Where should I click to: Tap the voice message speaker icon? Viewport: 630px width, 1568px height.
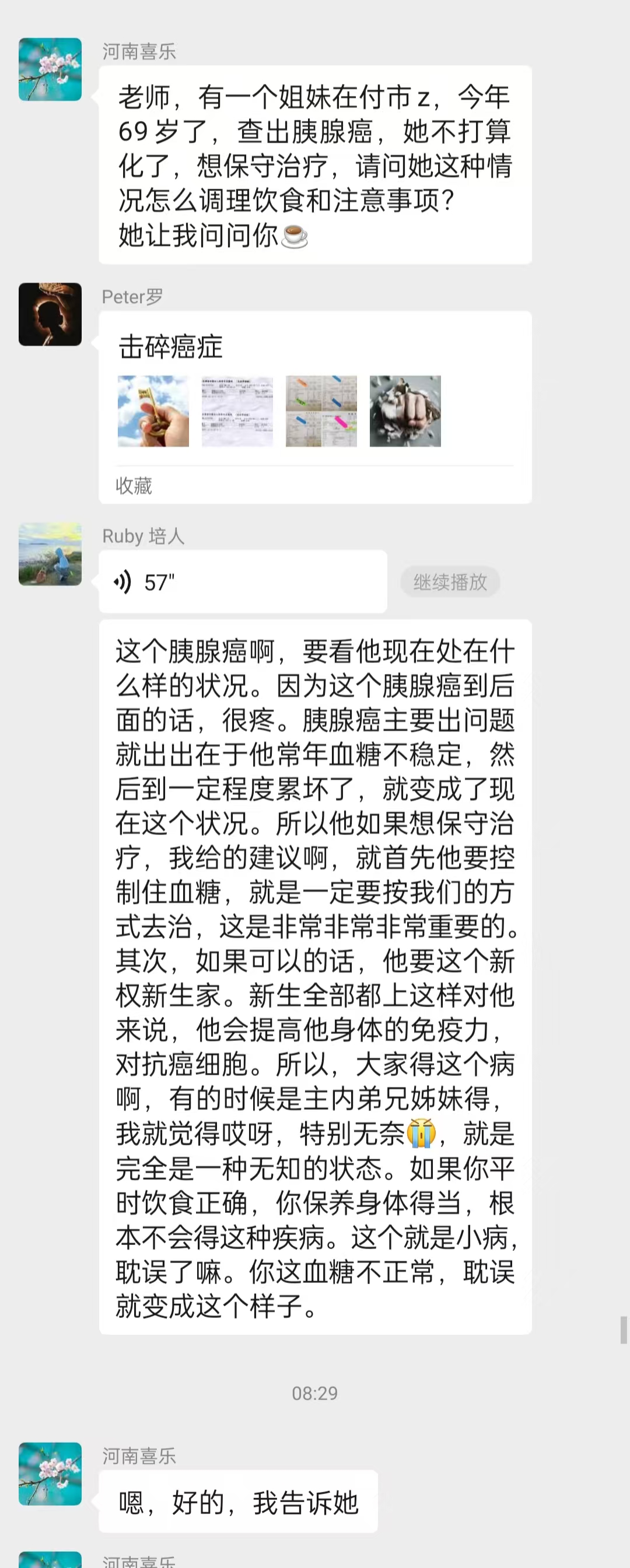coord(124,581)
